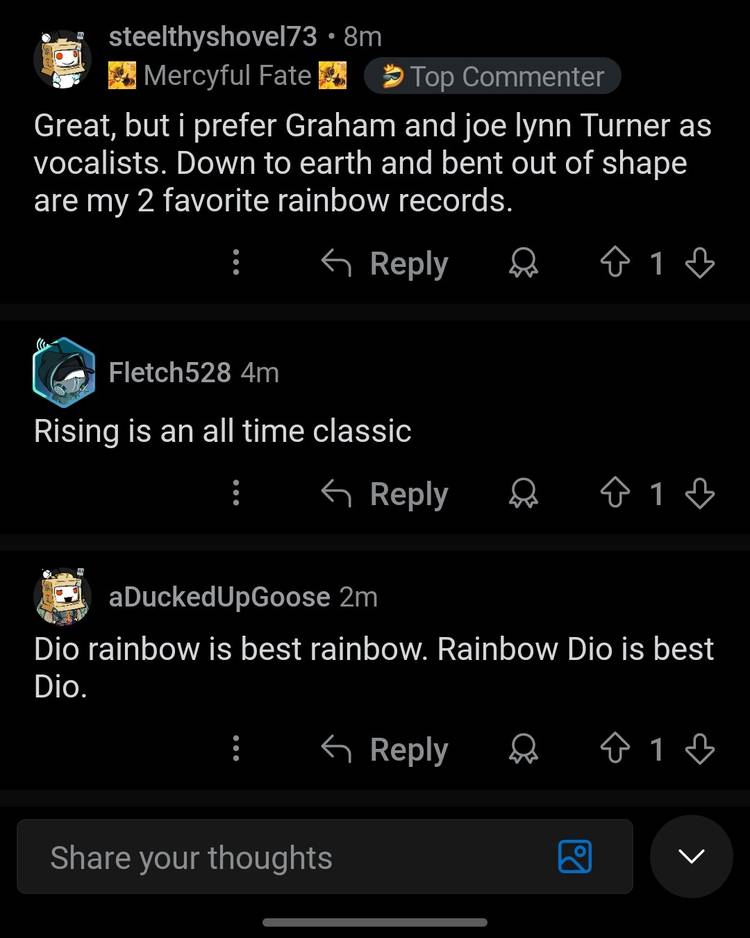Screen dimensions: 750x938
Task: Open options menu for steelthyshovel73's comment
Action: 236,262
